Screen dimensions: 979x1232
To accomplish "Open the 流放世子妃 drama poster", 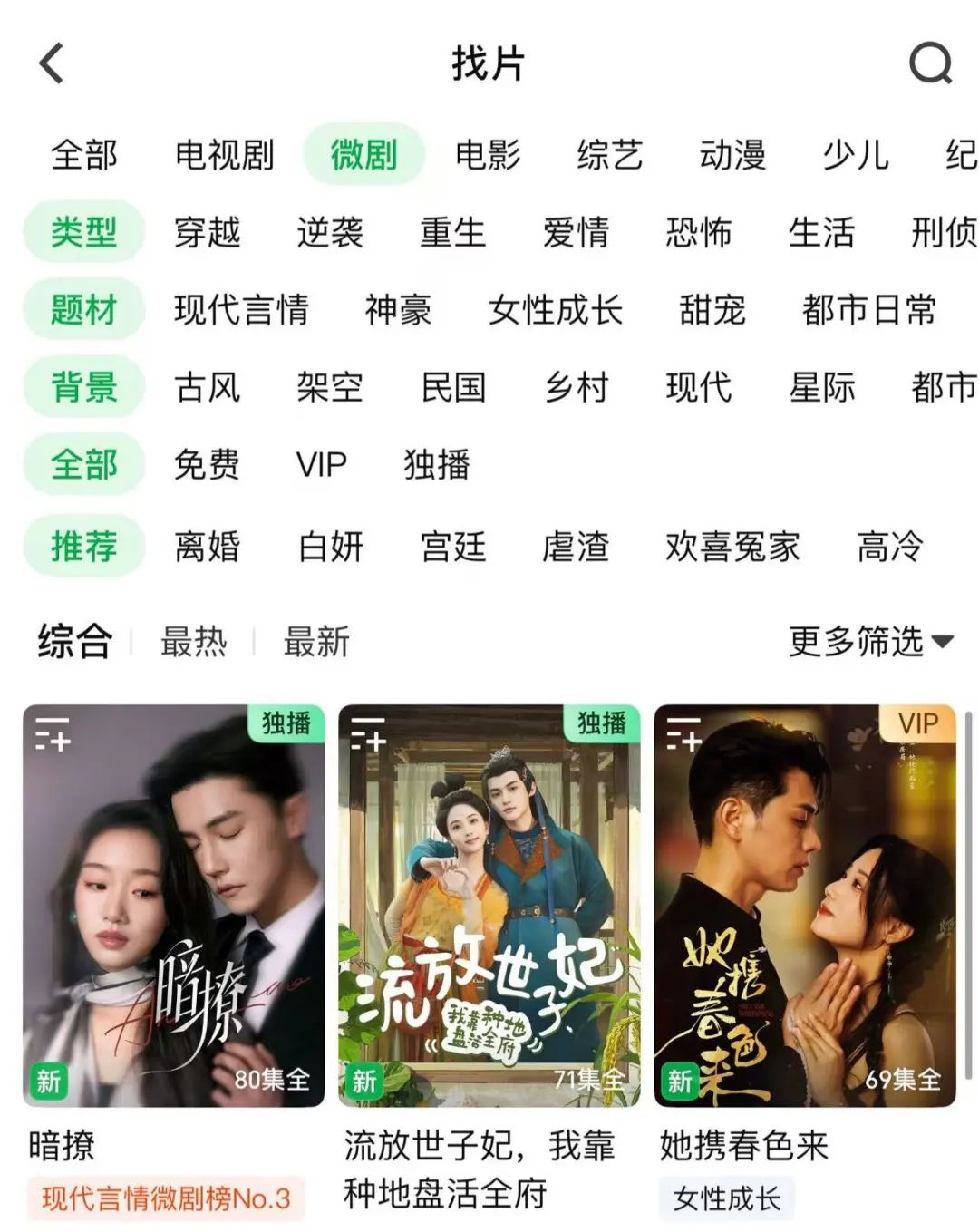I will click(x=489, y=905).
